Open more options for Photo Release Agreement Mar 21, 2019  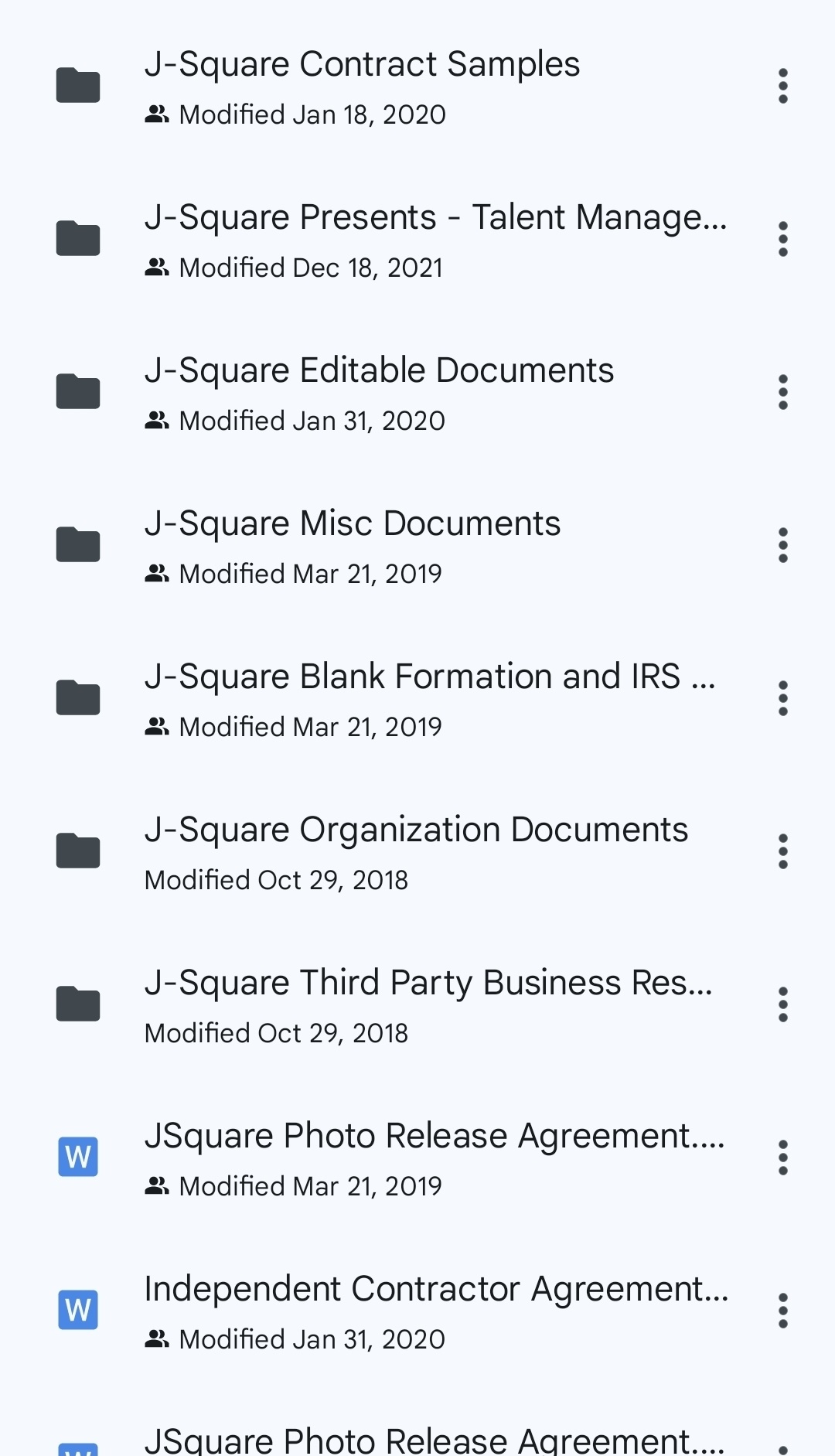click(782, 1158)
